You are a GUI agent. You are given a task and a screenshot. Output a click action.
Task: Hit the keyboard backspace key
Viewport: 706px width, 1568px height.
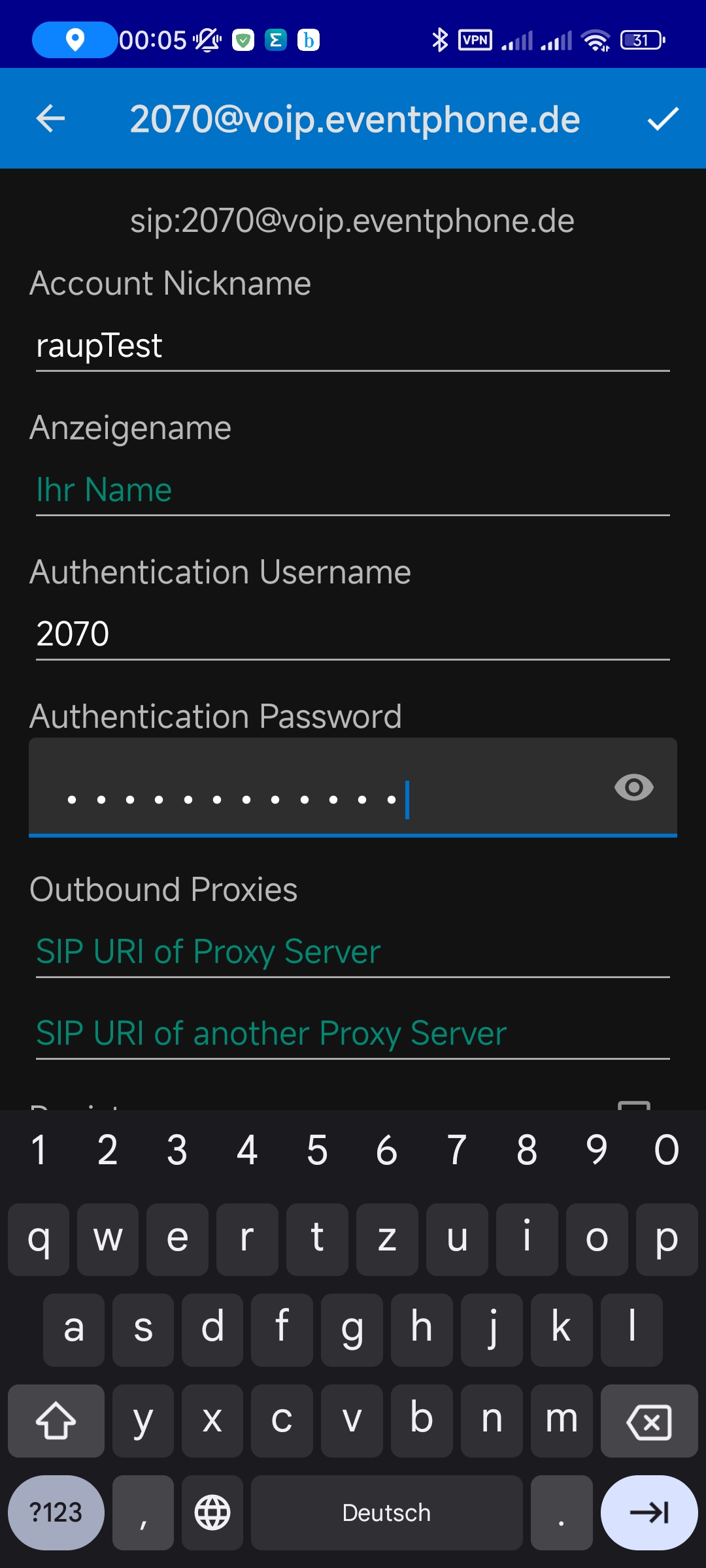649,1421
